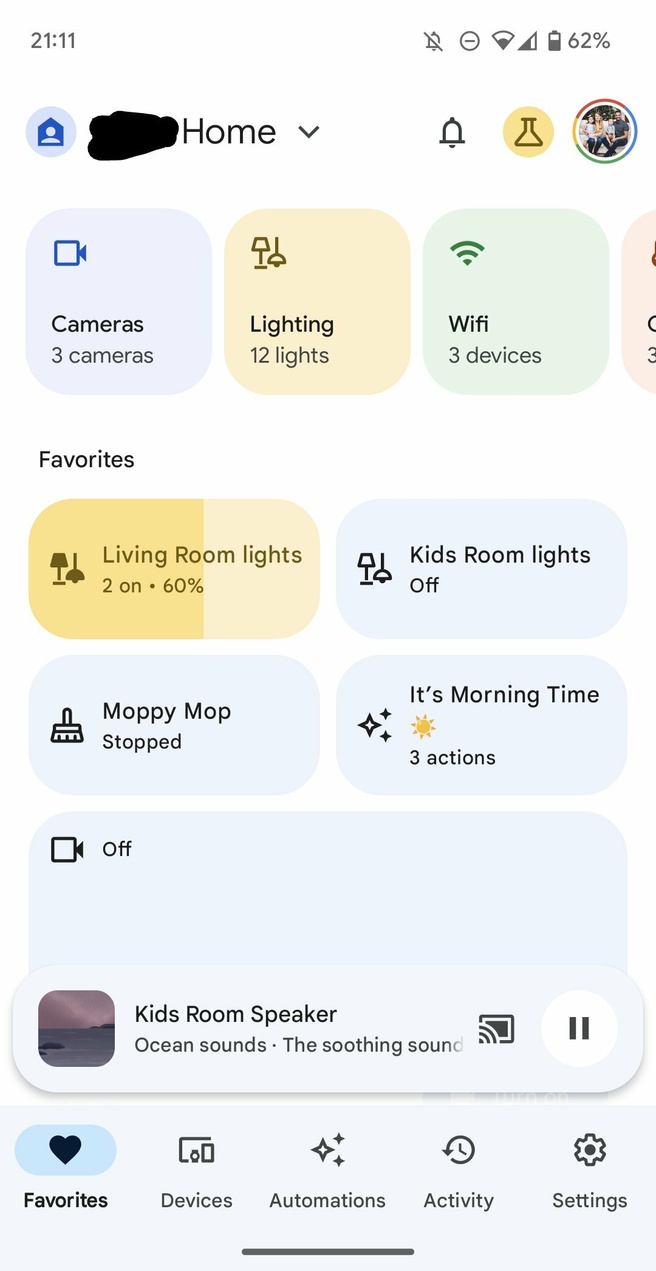The image size is (656, 1271).
Task: Tap the cast icon on the media bar
Action: (x=496, y=1028)
